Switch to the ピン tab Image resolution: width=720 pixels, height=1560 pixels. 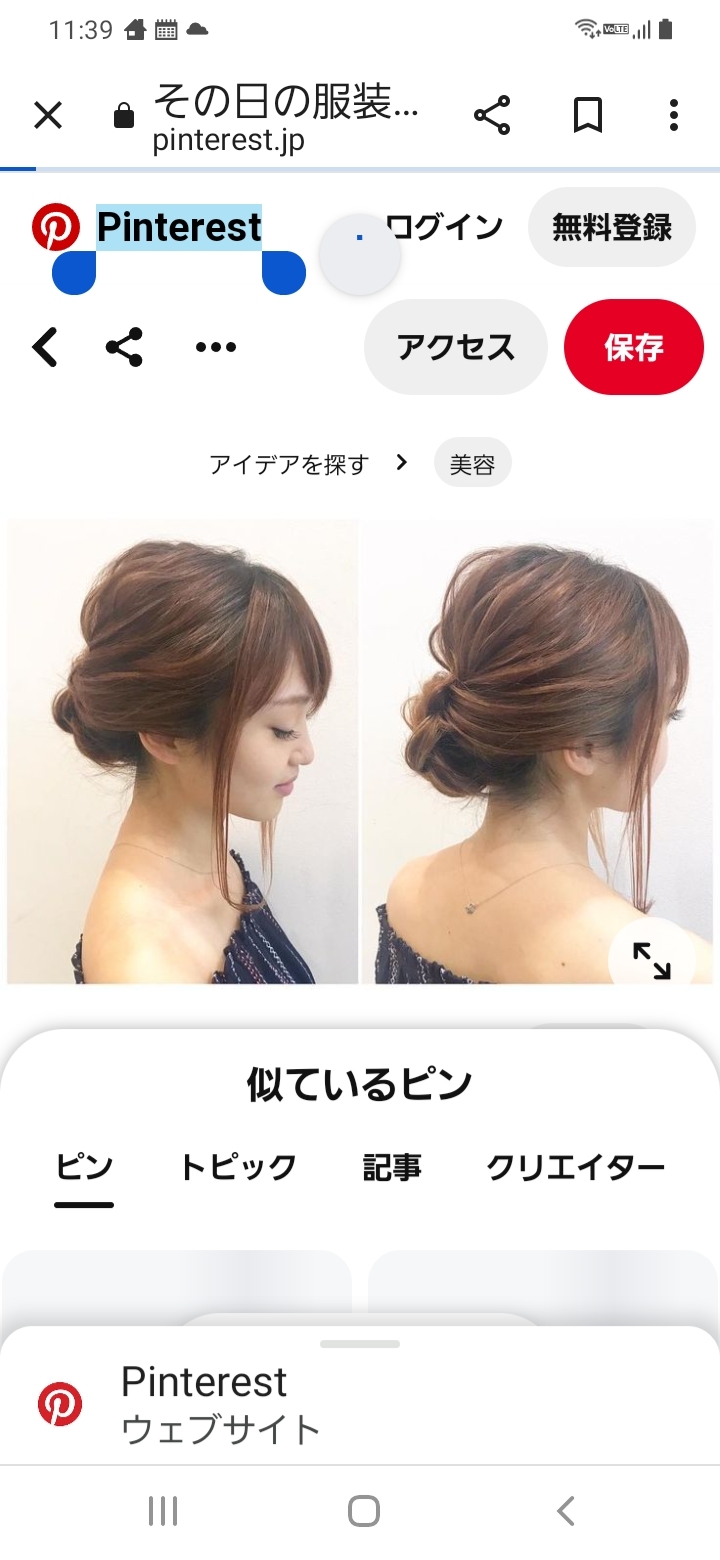84,1168
